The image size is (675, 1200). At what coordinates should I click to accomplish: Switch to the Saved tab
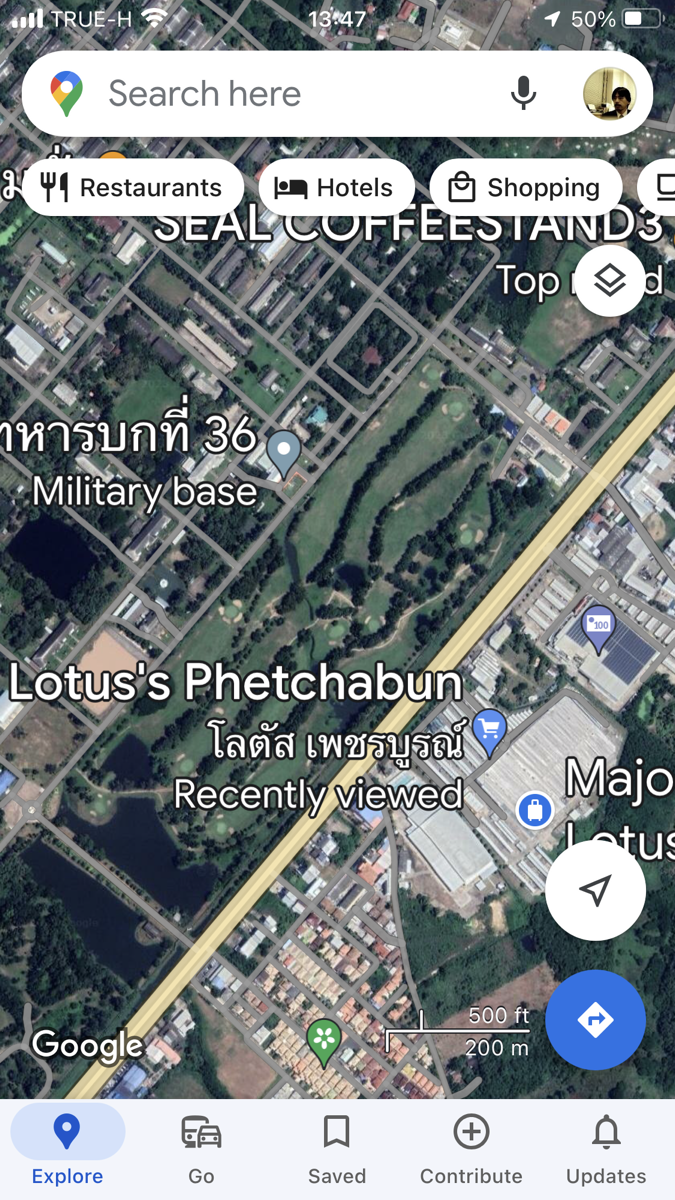(337, 1150)
